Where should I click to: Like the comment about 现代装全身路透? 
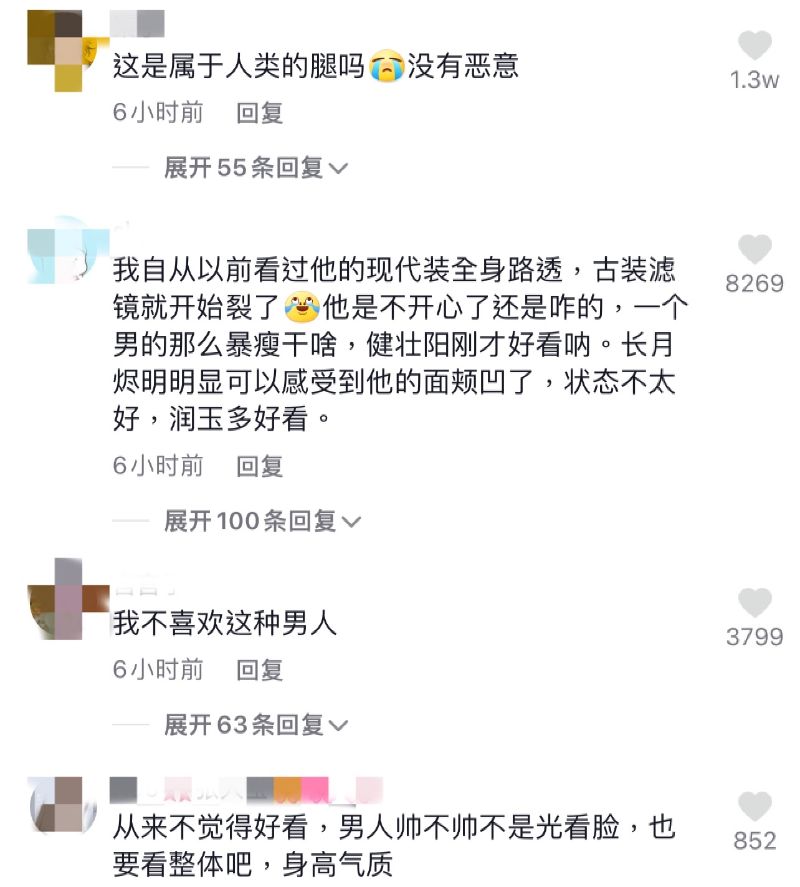click(x=755, y=251)
